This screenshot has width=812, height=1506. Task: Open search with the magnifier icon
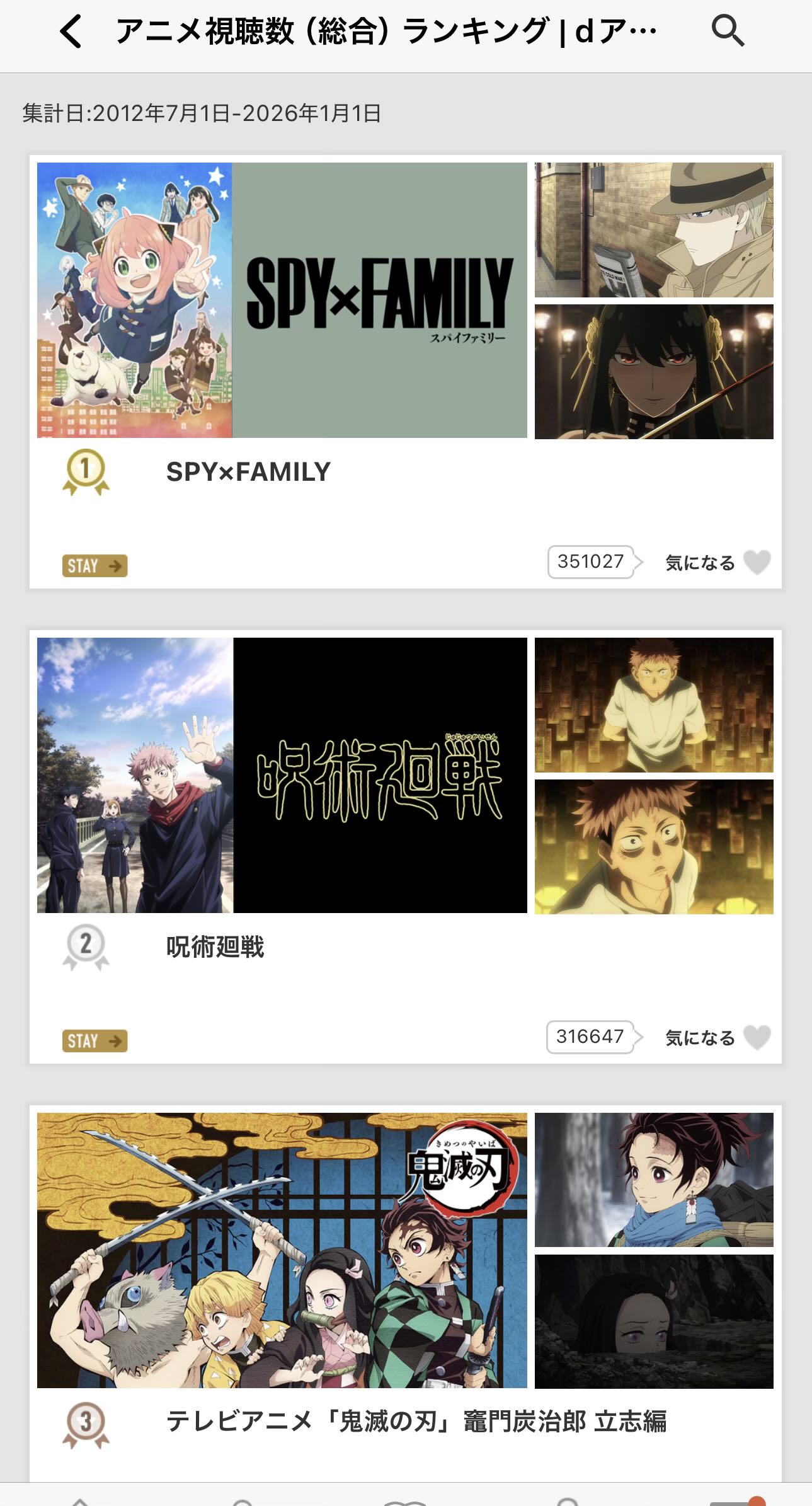click(728, 32)
